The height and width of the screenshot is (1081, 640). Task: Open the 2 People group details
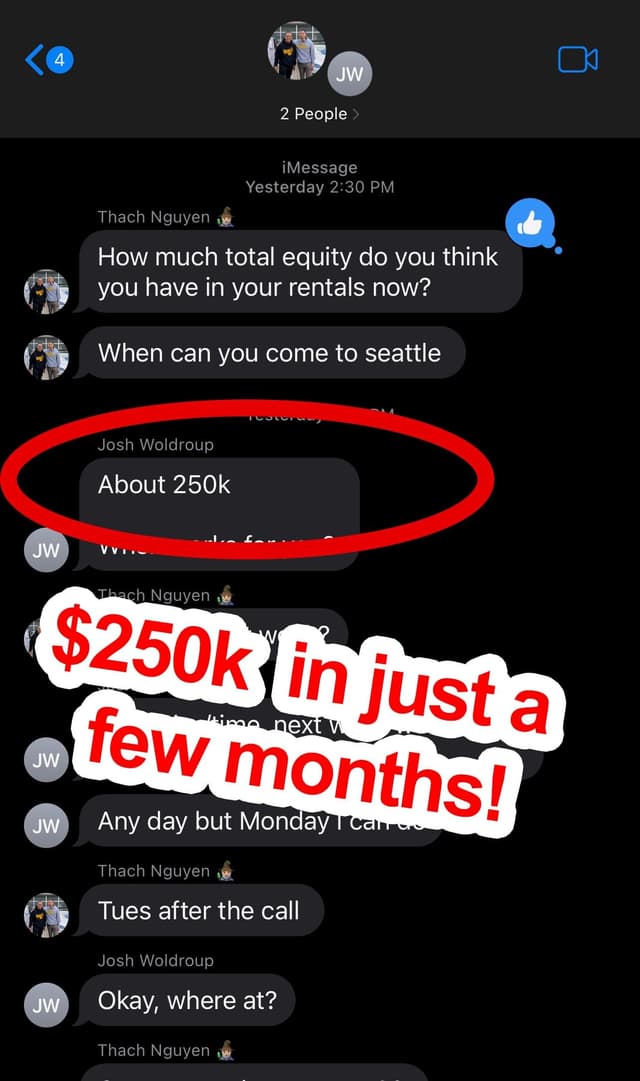319,114
